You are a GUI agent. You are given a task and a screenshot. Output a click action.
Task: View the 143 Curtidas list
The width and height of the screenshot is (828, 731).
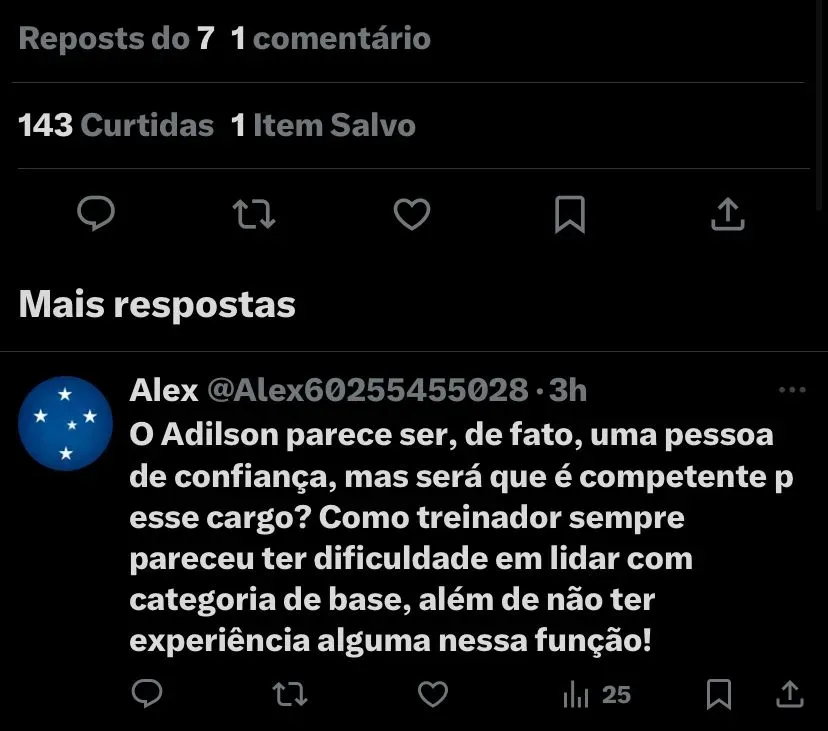pyautogui.click(x=115, y=126)
